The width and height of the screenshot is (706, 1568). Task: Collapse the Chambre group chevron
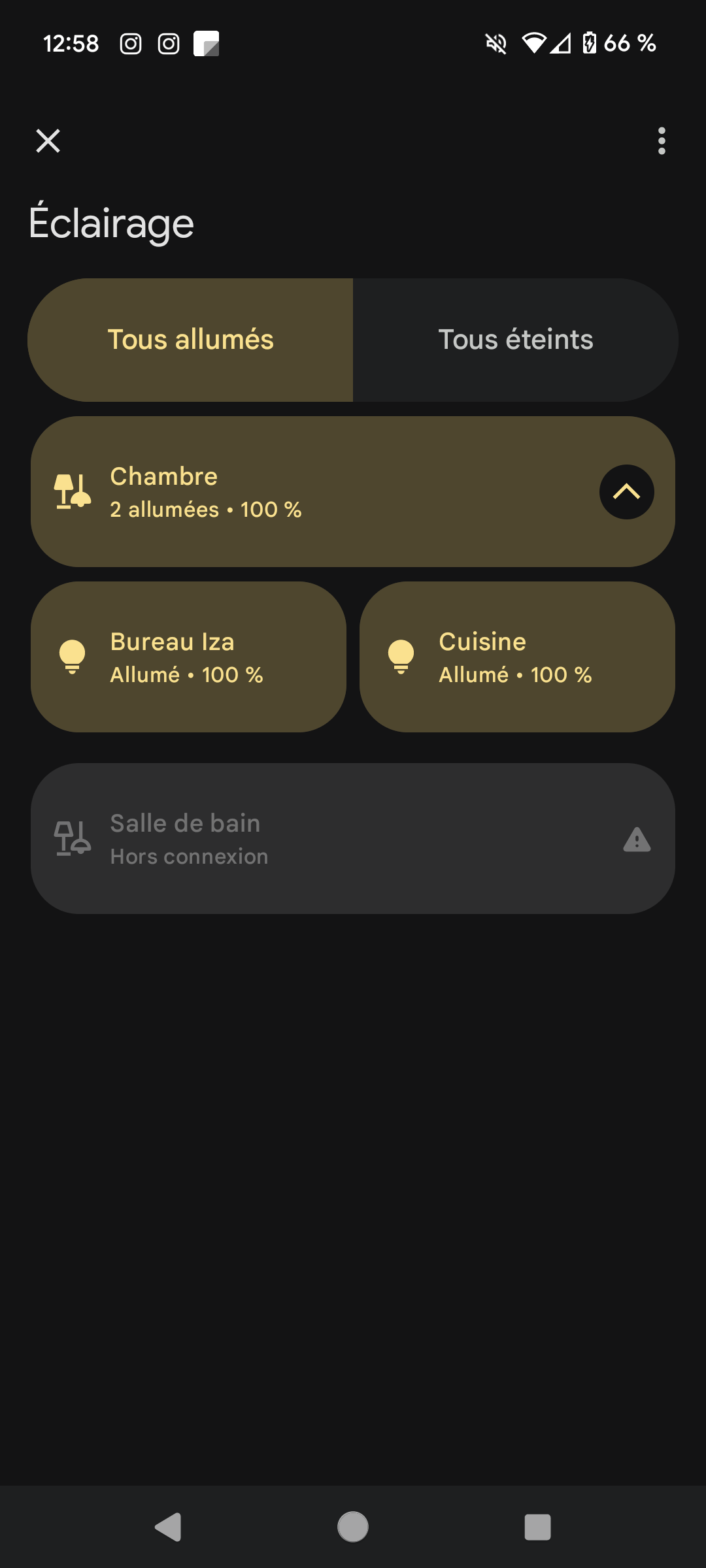coord(626,492)
